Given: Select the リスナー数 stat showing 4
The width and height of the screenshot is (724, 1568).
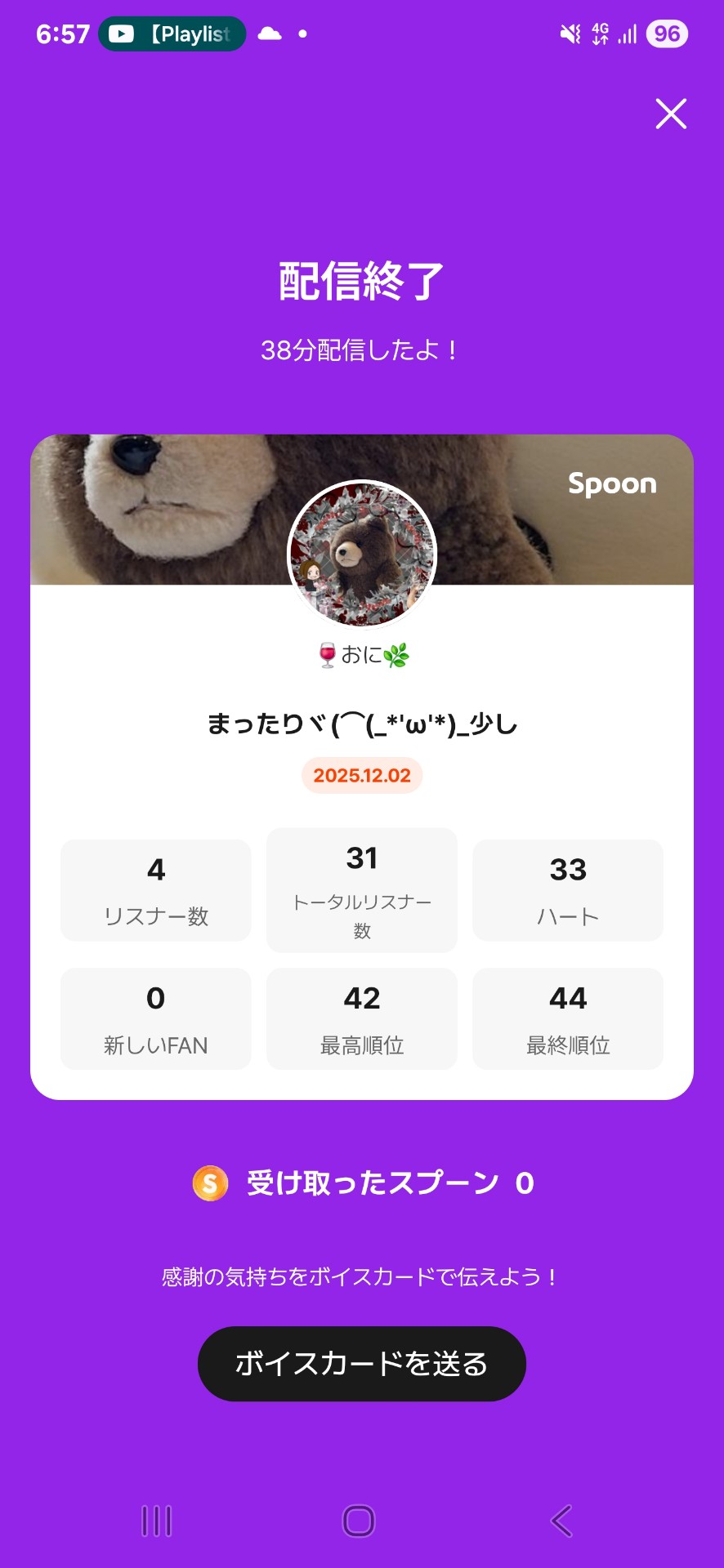Looking at the screenshot, I should 155,889.
